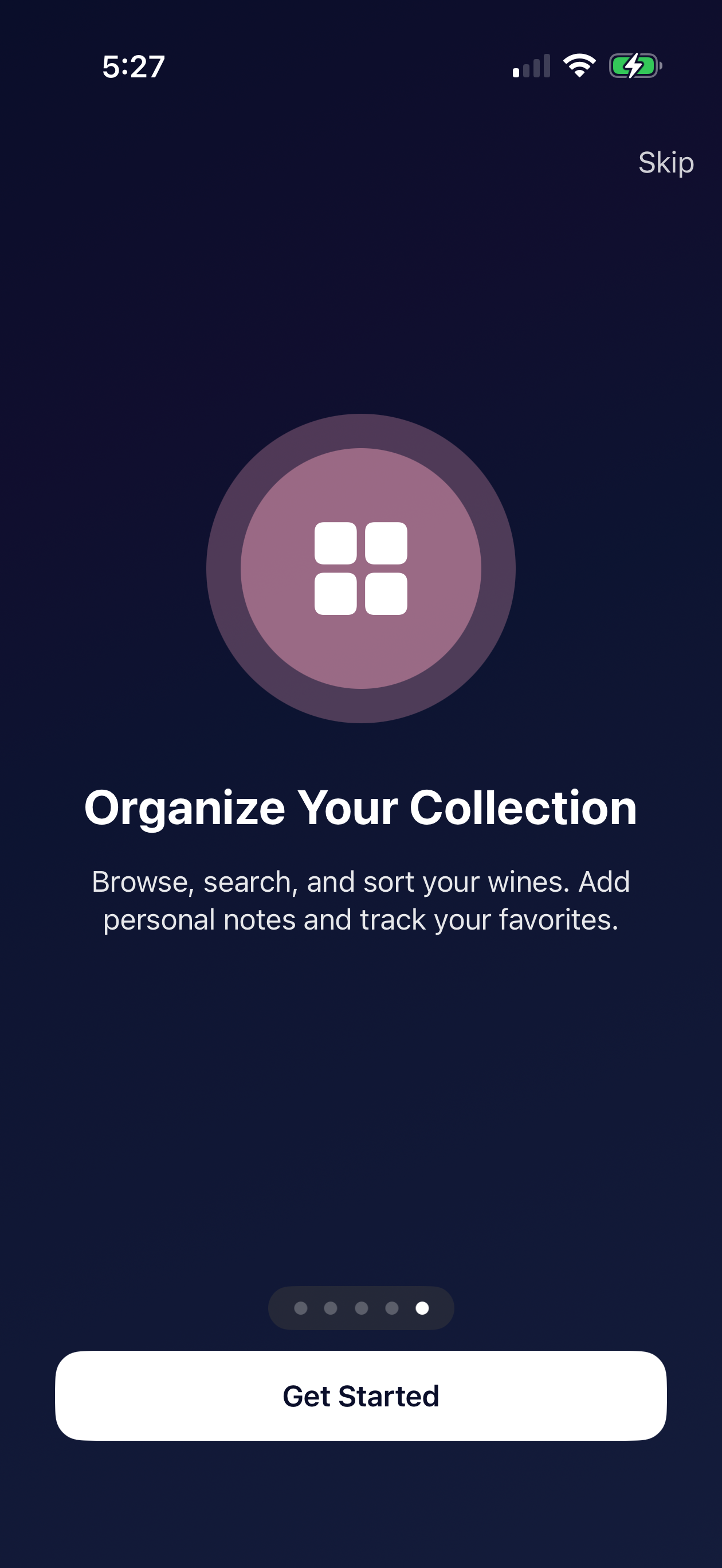Tap Get Started
The image size is (722, 1568).
(361, 1395)
